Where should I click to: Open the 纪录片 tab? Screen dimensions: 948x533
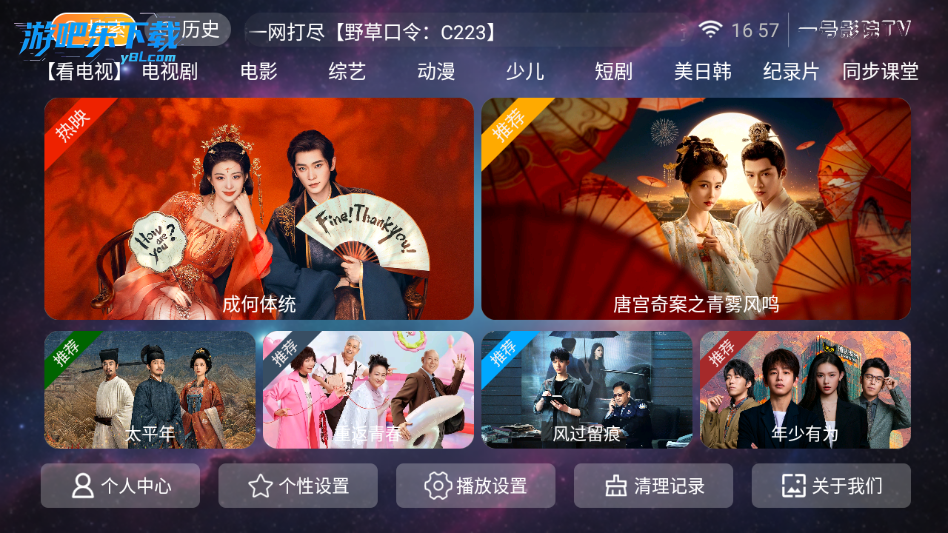(790, 72)
